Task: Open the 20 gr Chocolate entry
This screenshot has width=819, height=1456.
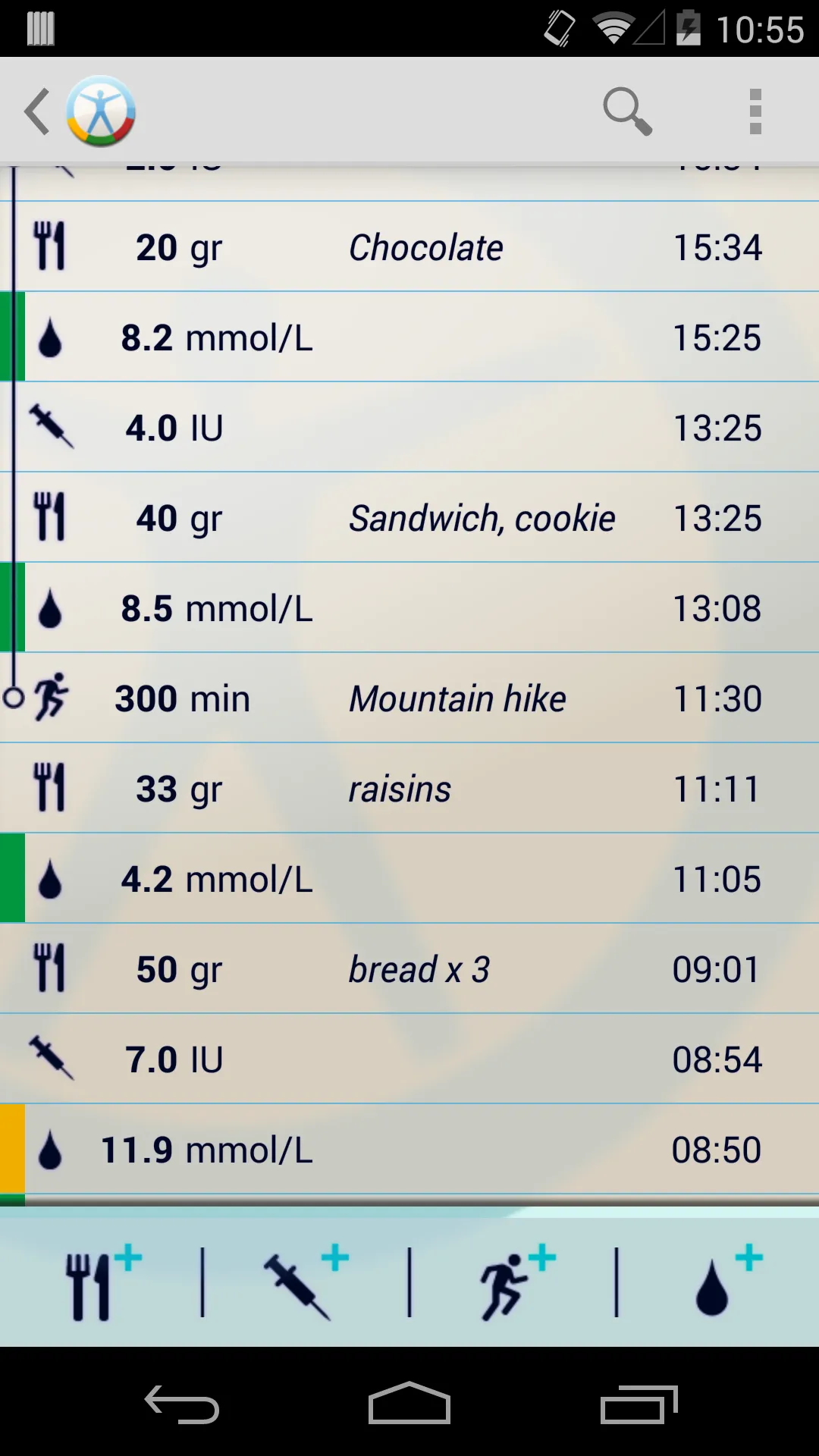Action: [409, 246]
